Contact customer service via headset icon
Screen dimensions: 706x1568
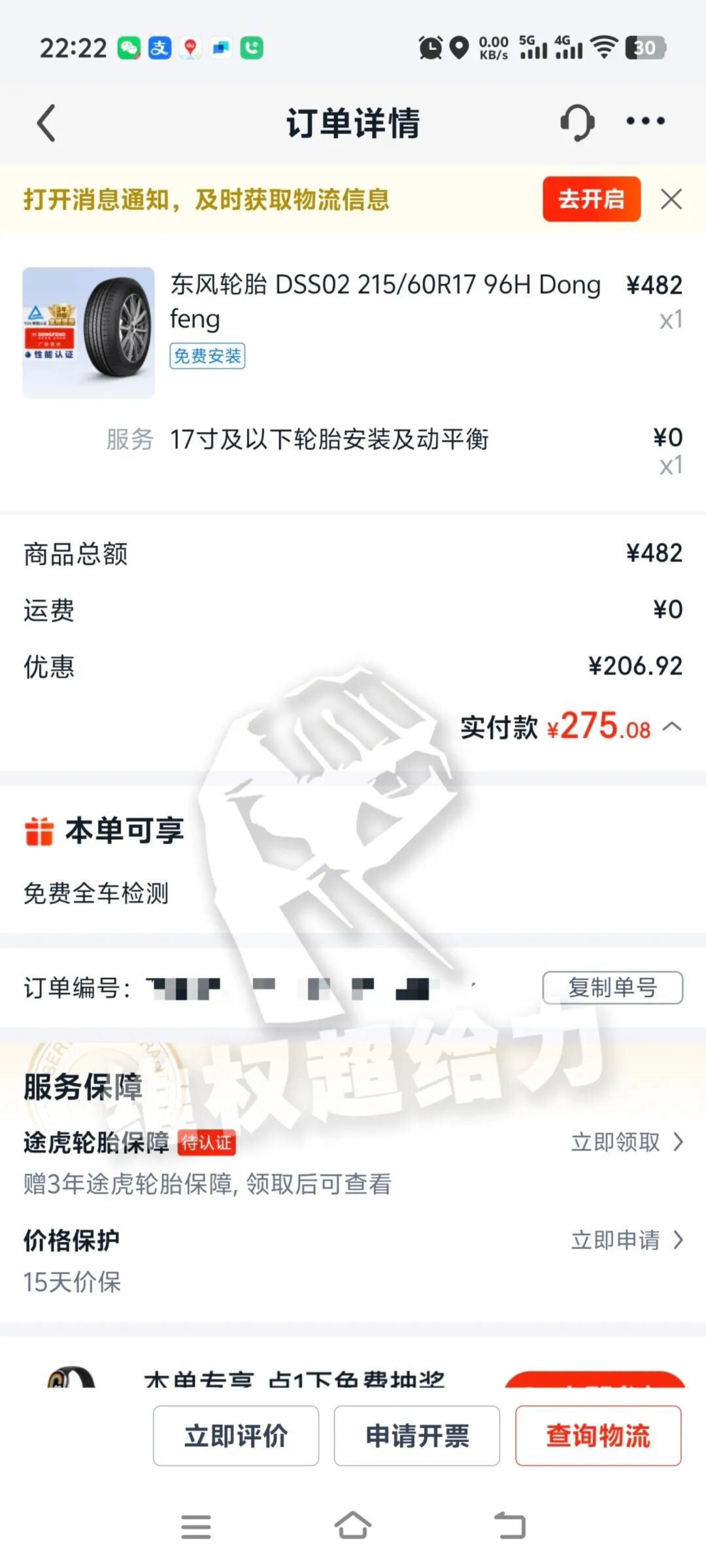coord(577,122)
